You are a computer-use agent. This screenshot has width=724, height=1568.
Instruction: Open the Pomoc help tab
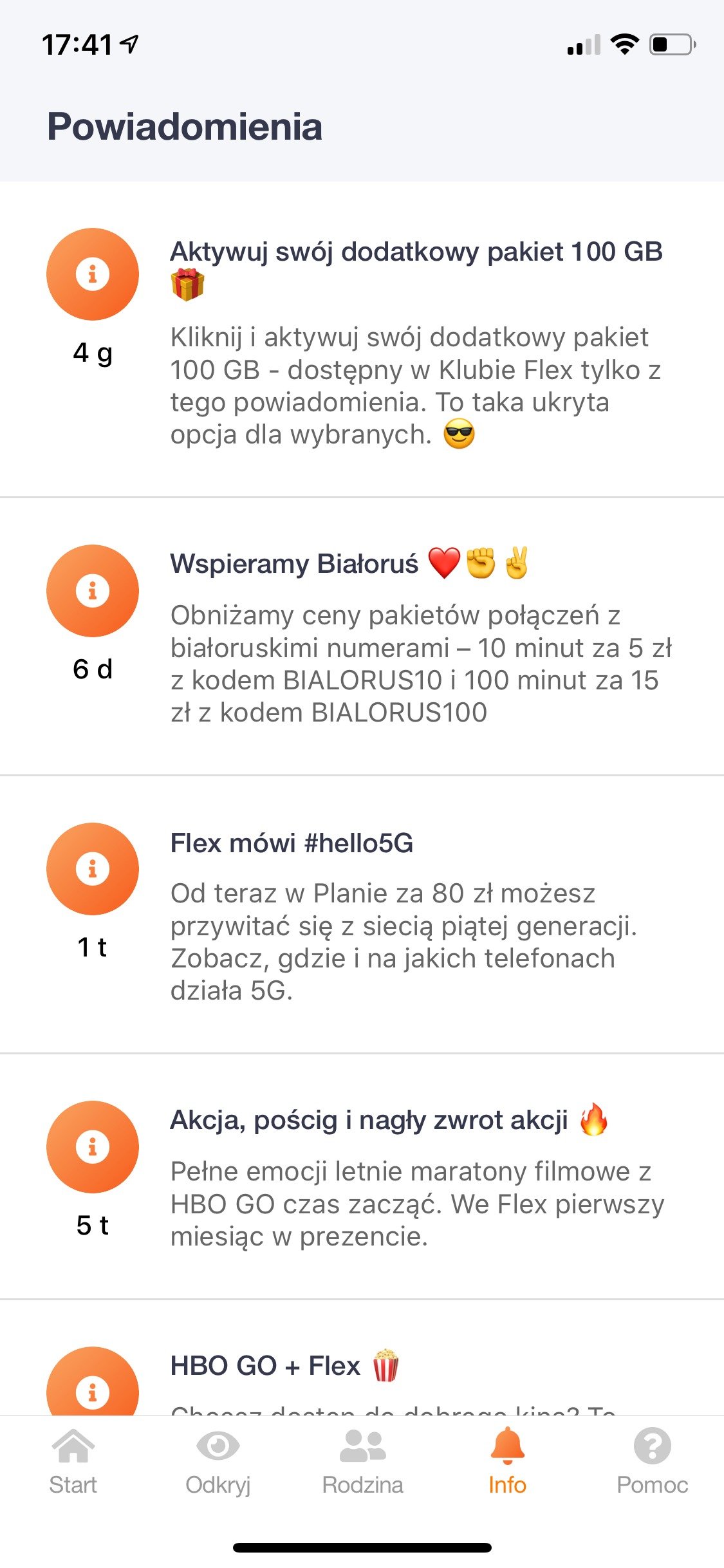click(x=652, y=1462)
